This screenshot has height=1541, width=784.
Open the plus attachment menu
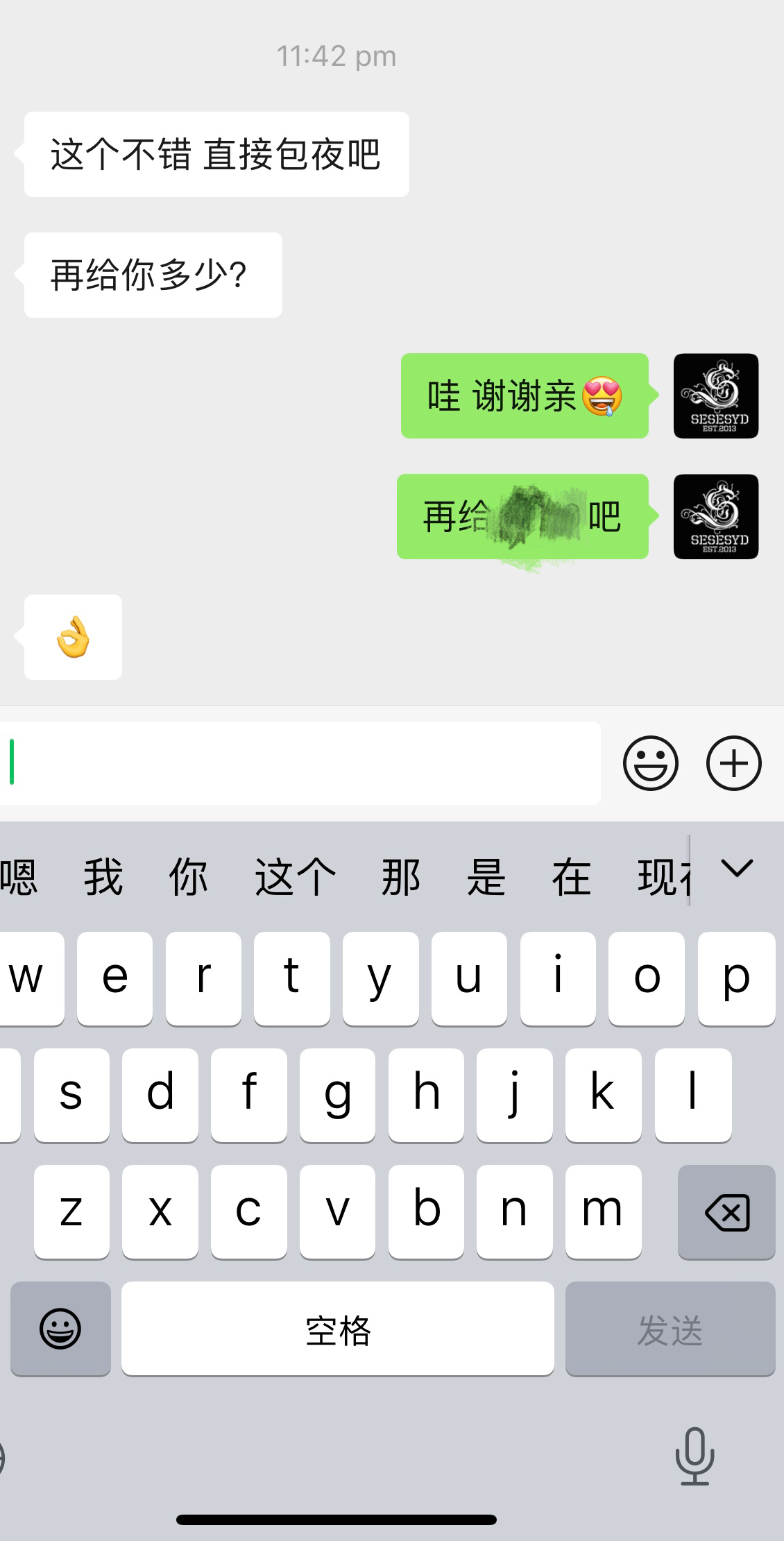[x=733, y=763]
